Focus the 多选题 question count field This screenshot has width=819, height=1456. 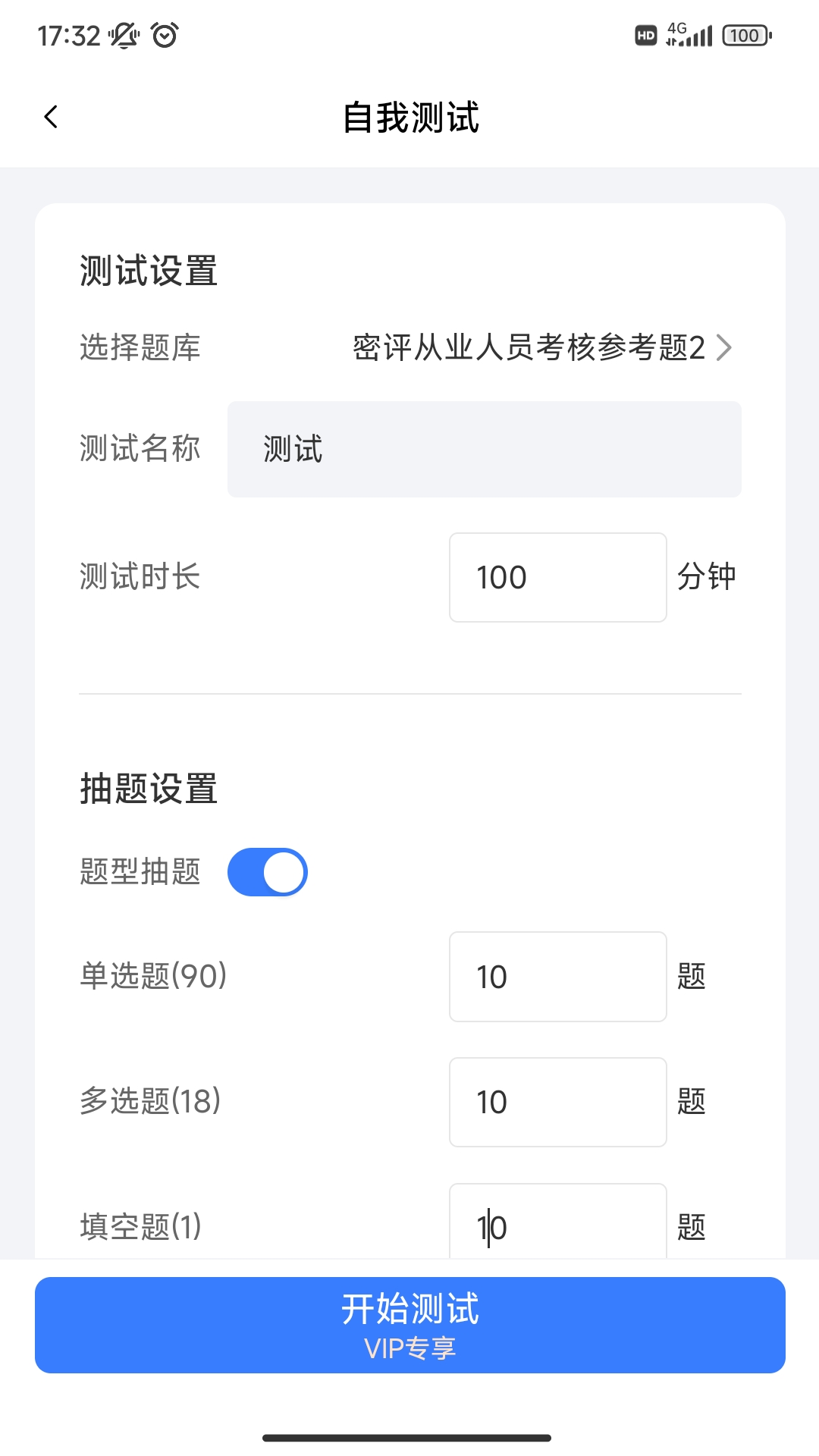pos(557,1102)
